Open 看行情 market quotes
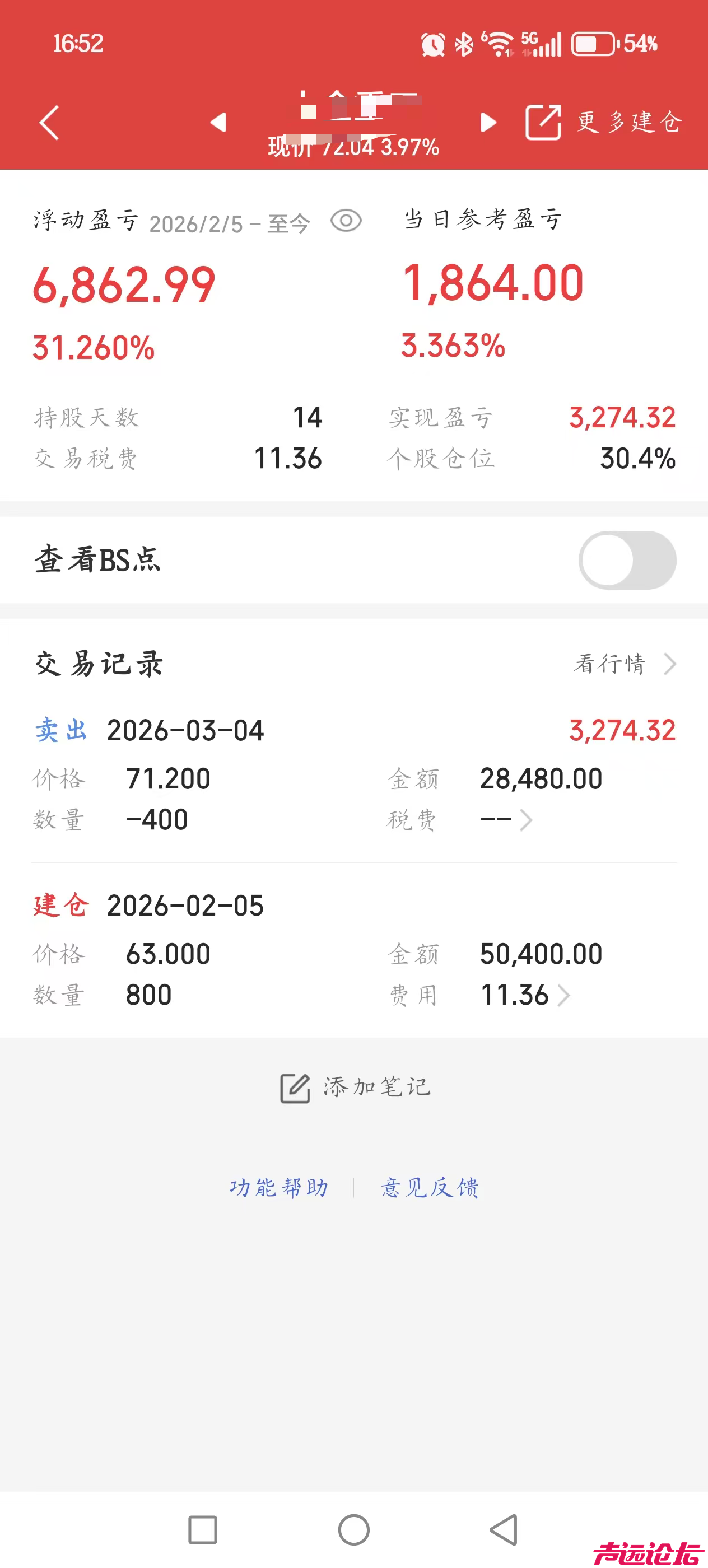Screen dimensions: 708x1568 click(x=624, y=664)
